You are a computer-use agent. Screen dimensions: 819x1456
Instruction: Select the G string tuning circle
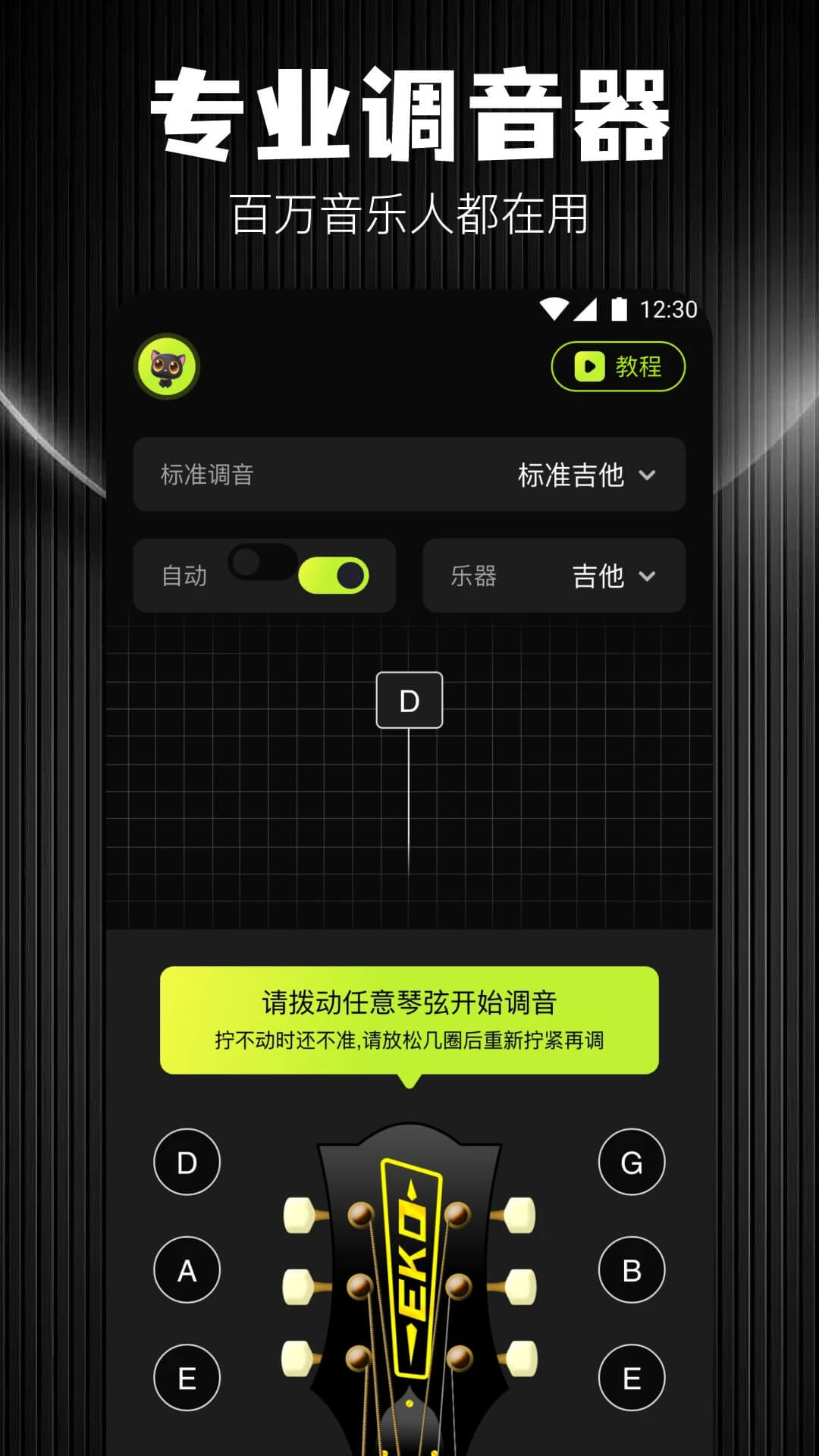(632, 1162)
